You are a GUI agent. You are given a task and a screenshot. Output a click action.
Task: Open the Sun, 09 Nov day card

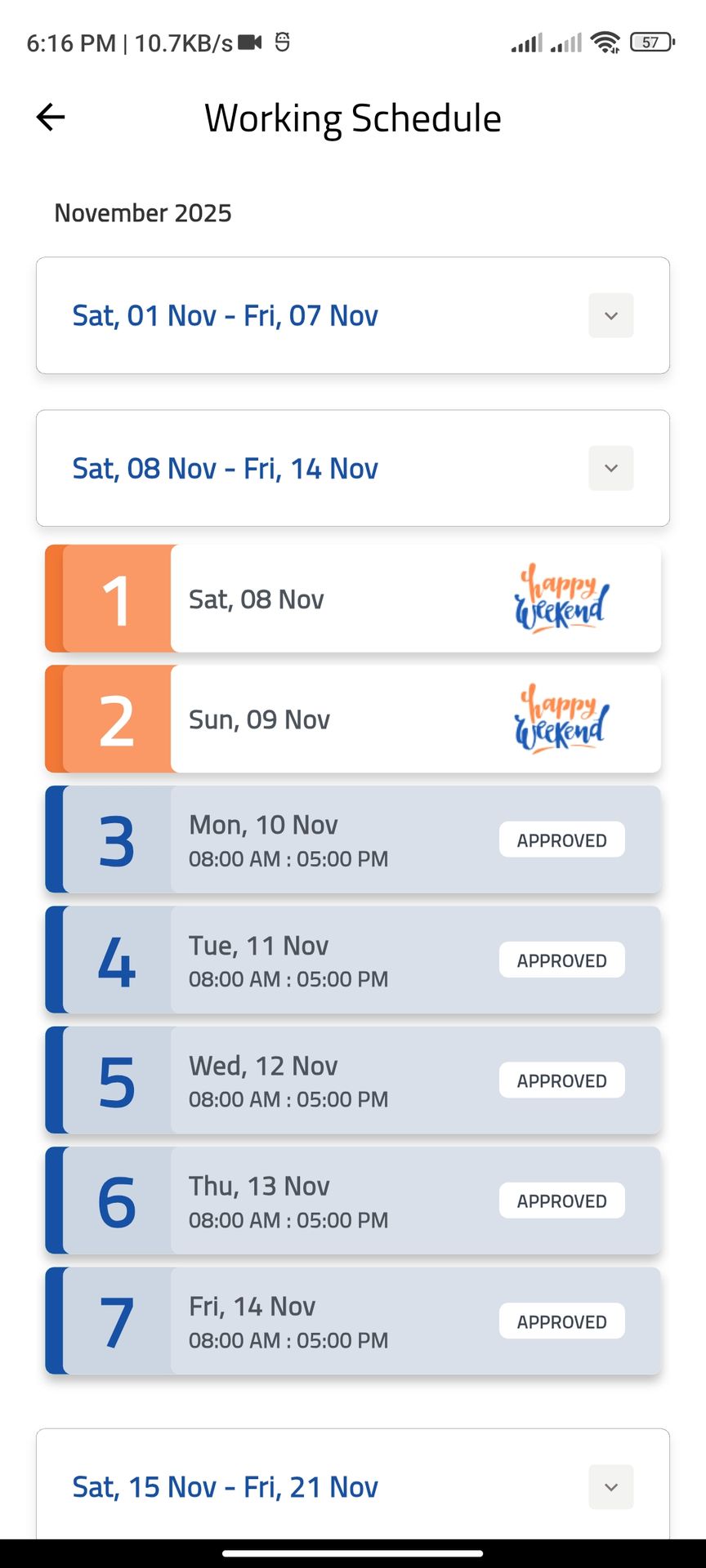(353, 719)
